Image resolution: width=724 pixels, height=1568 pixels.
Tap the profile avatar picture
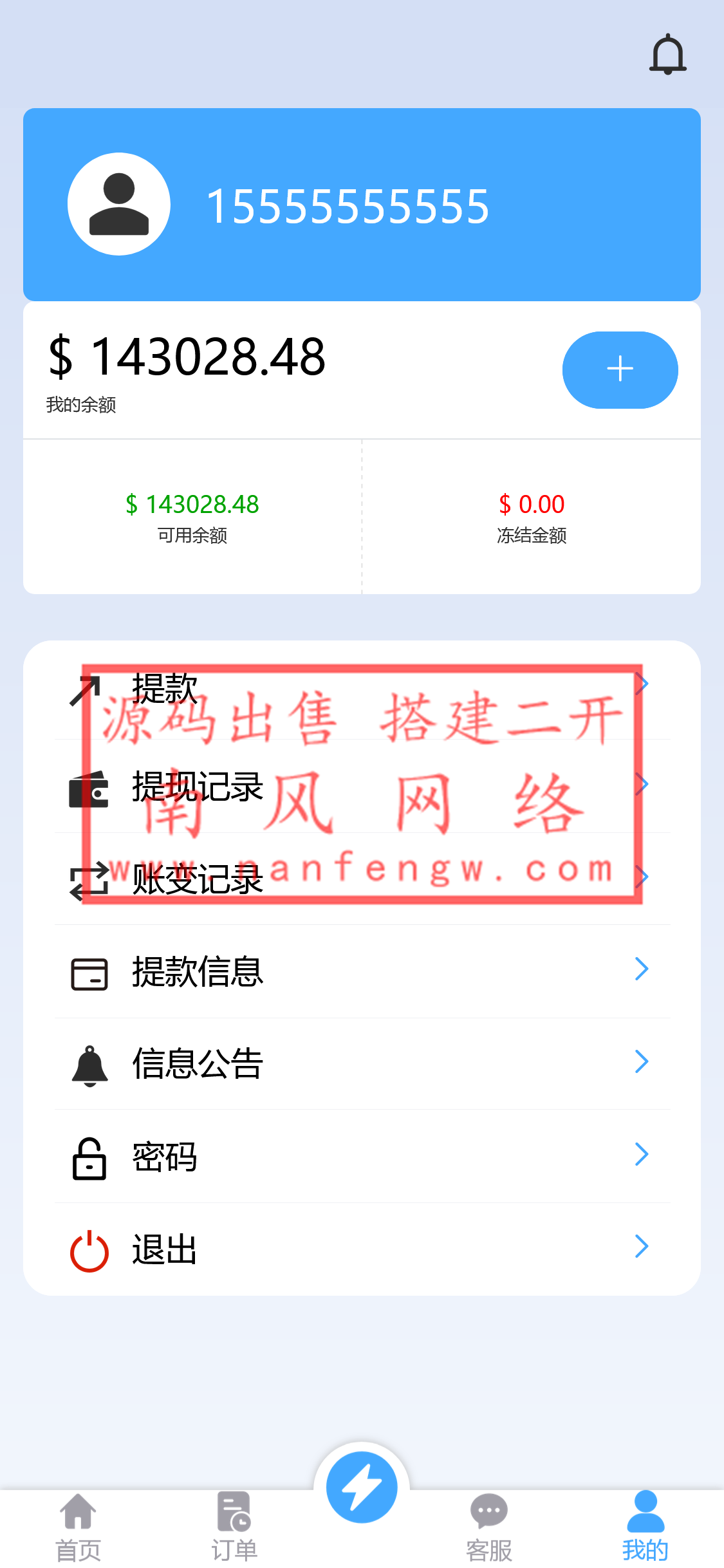tap(119, 204)
